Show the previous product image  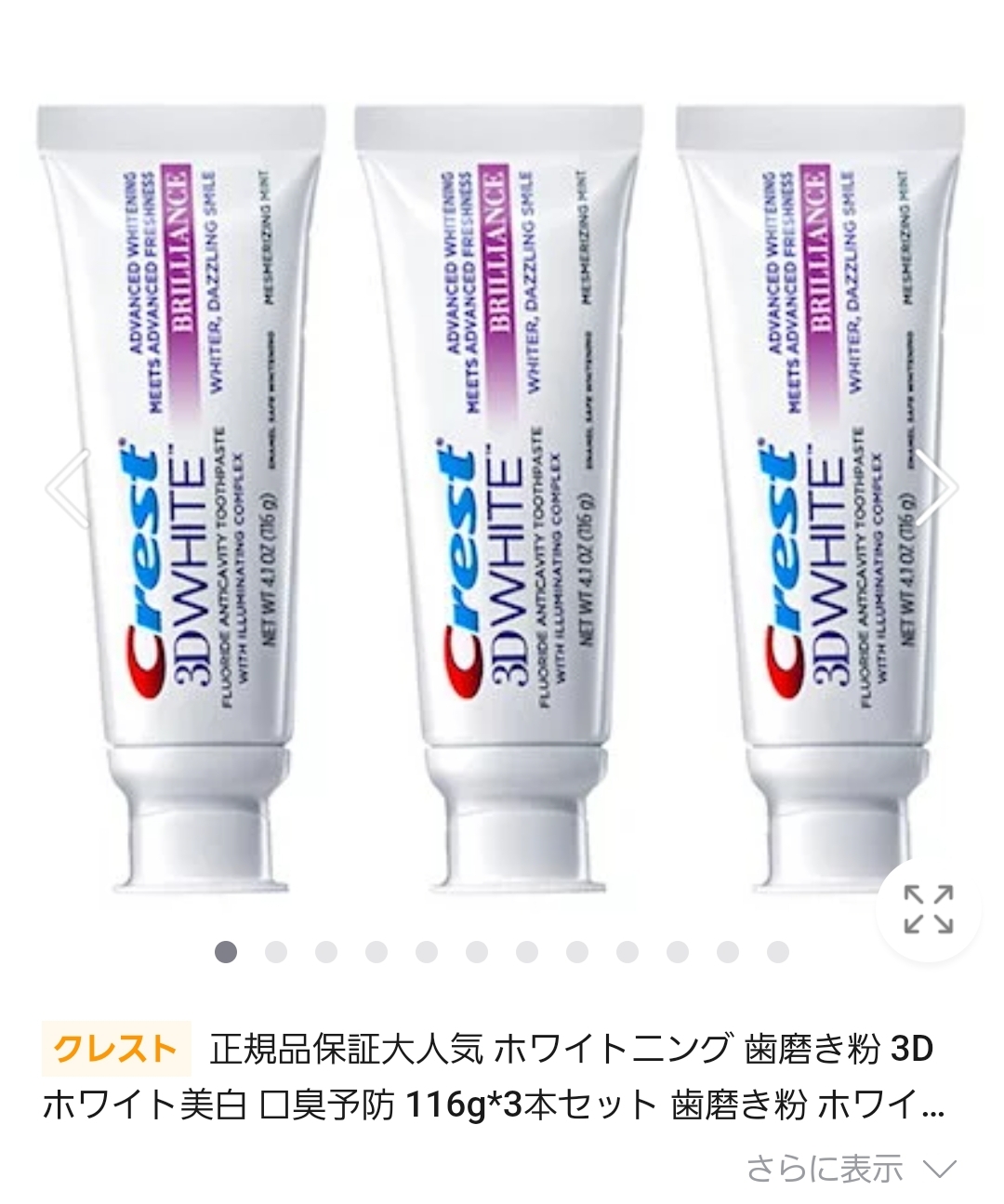[67, 488]
